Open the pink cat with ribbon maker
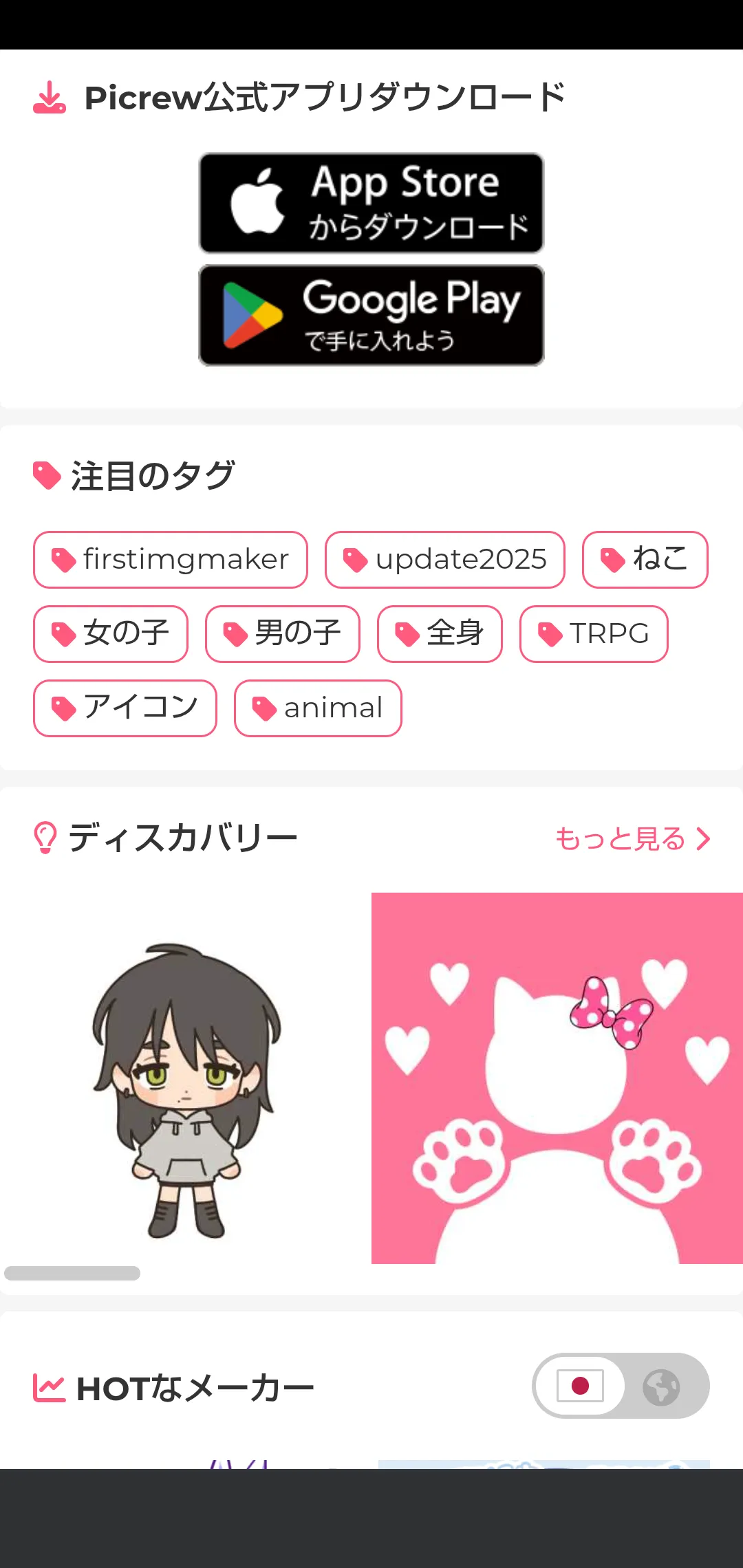Image resolution: width=743 pixels, height=1568 pixels. (557, 1078)
